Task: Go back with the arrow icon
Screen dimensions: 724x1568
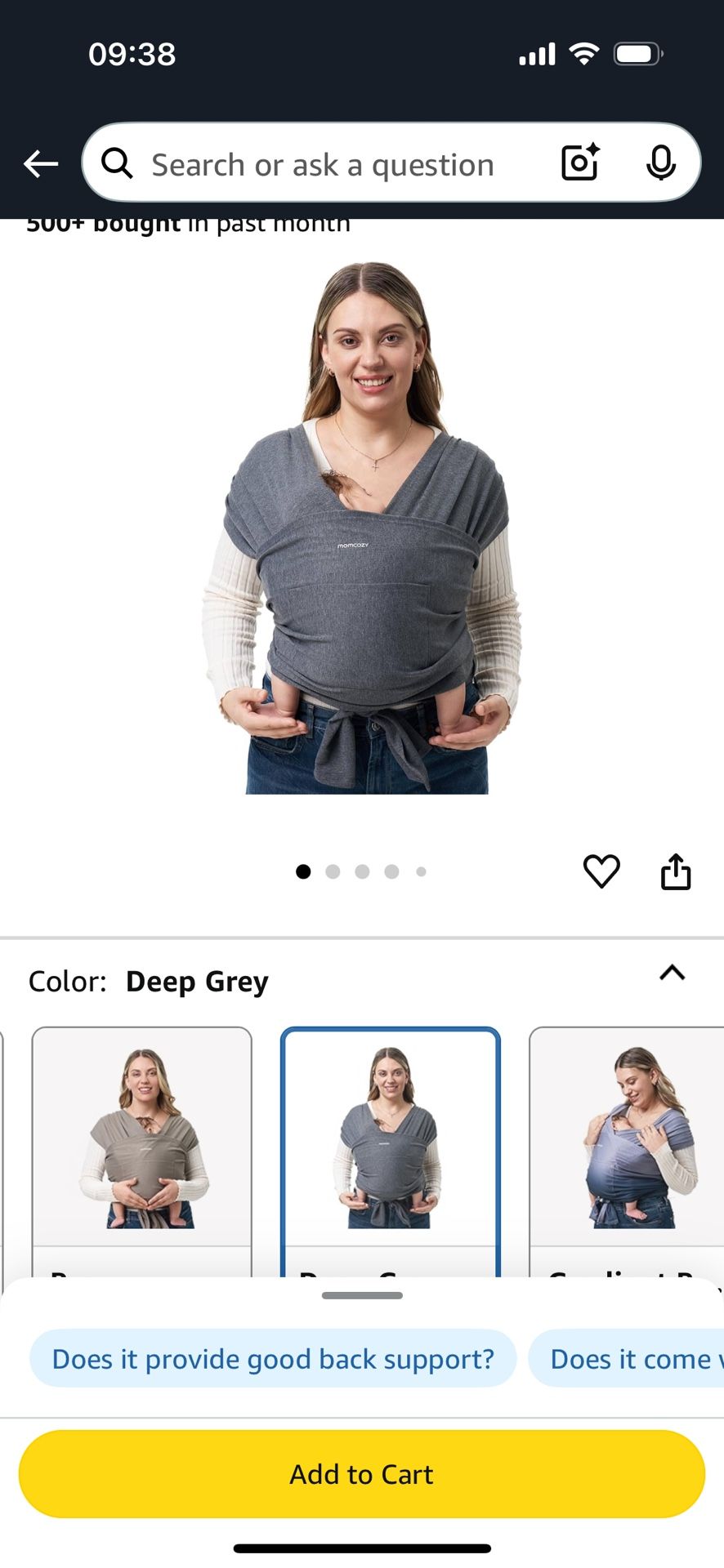Action: tap(40, 164)
